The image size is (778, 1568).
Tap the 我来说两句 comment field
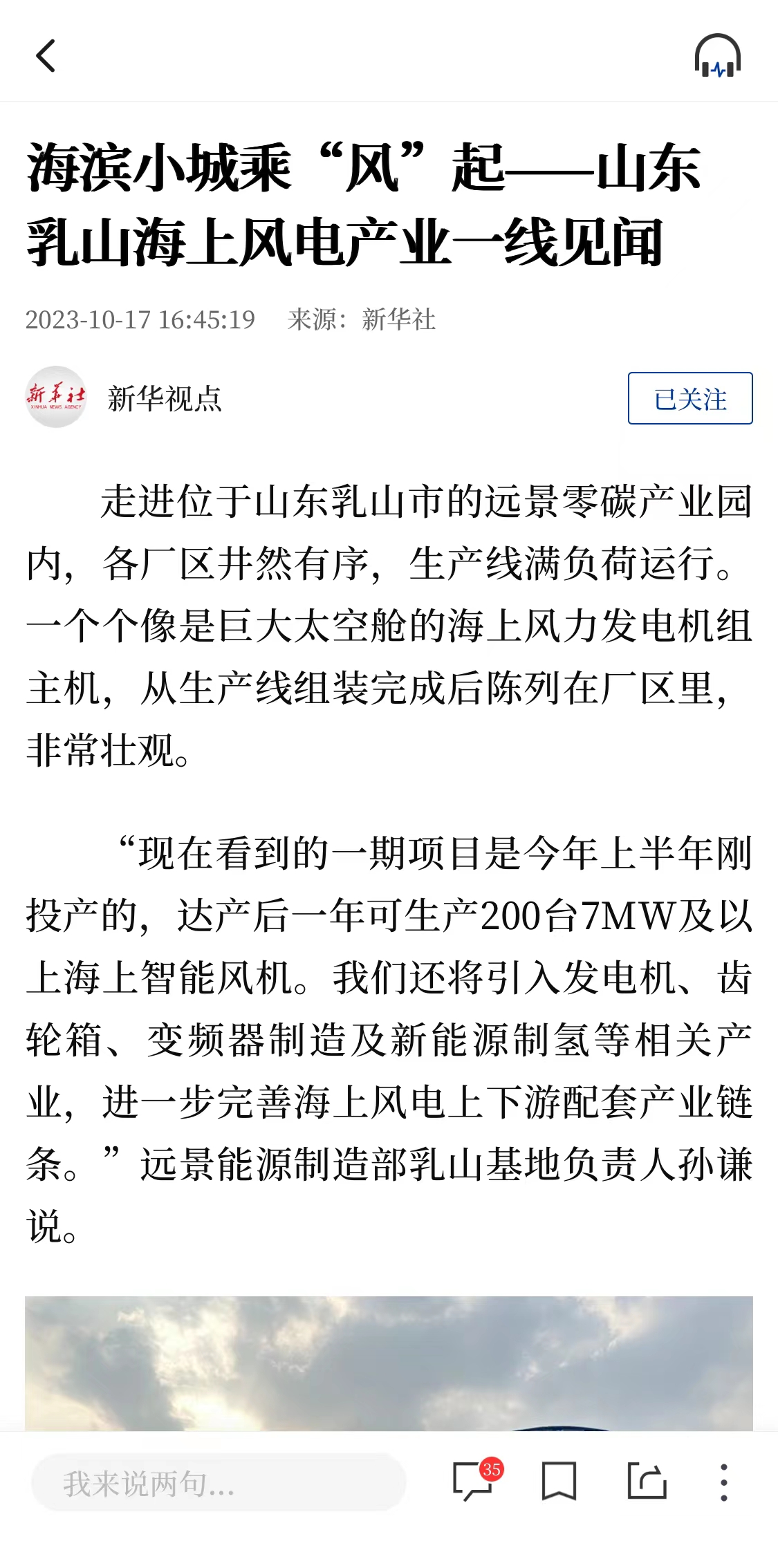tap(219, 1482)
